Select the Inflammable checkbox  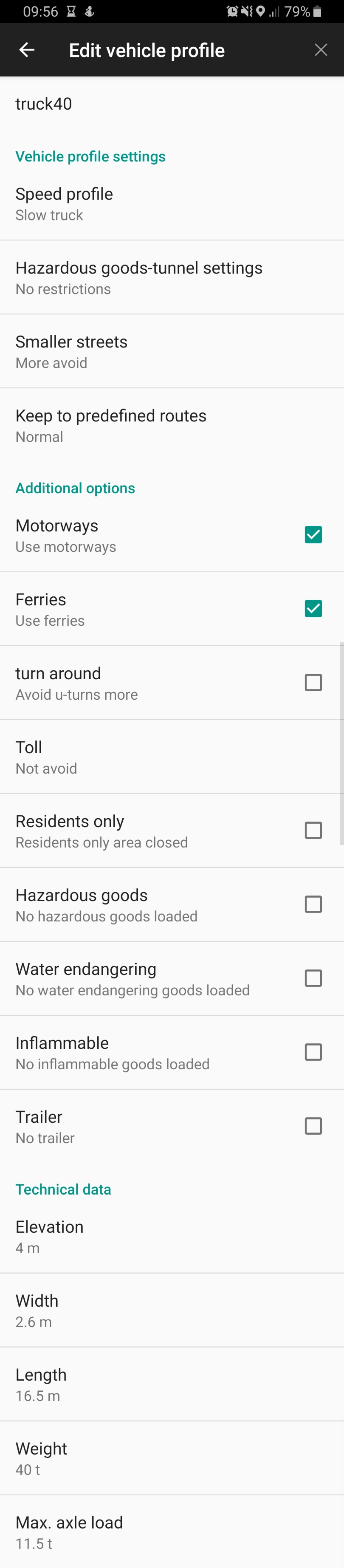click(313, 1052)
